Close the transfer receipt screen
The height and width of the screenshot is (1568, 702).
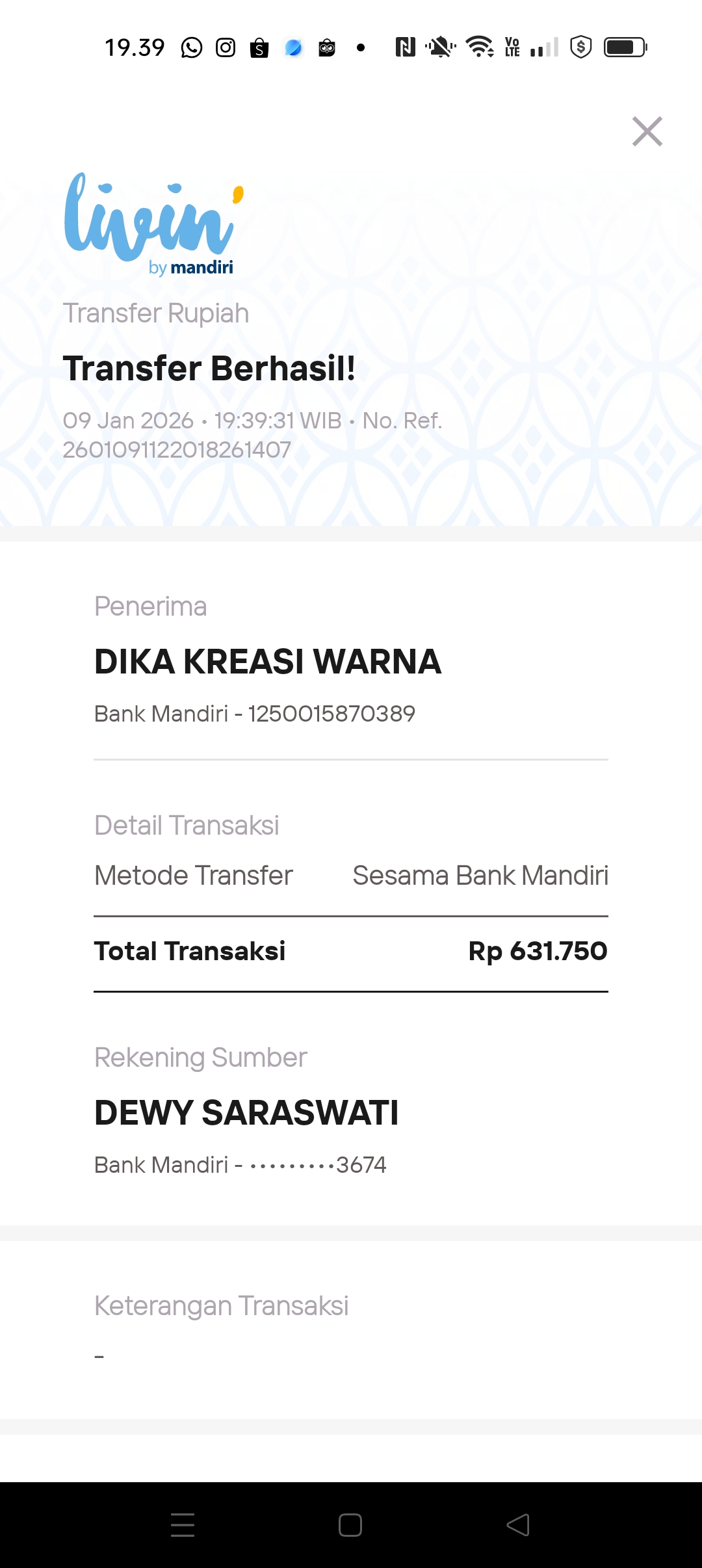pyautogui.click(x=647, y=131)
